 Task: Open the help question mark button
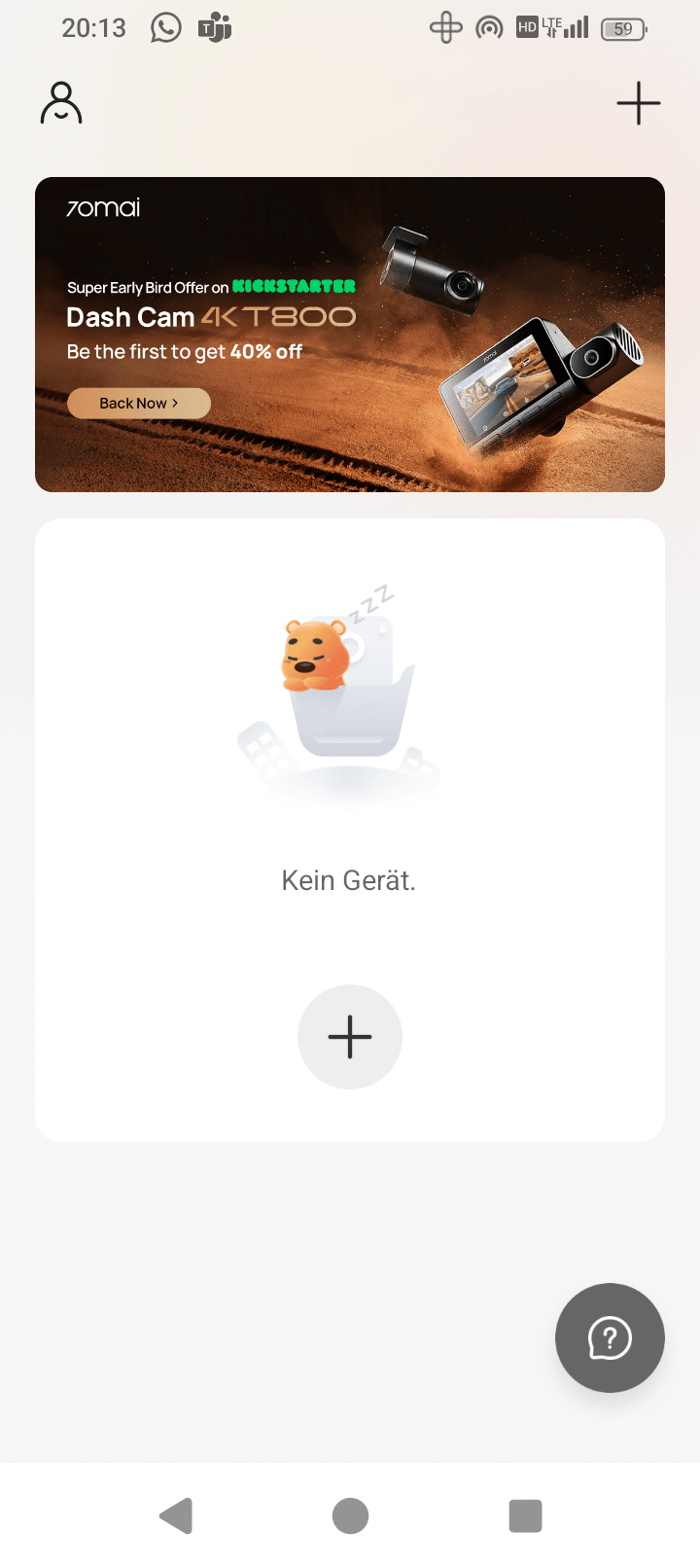point(610,1337)
